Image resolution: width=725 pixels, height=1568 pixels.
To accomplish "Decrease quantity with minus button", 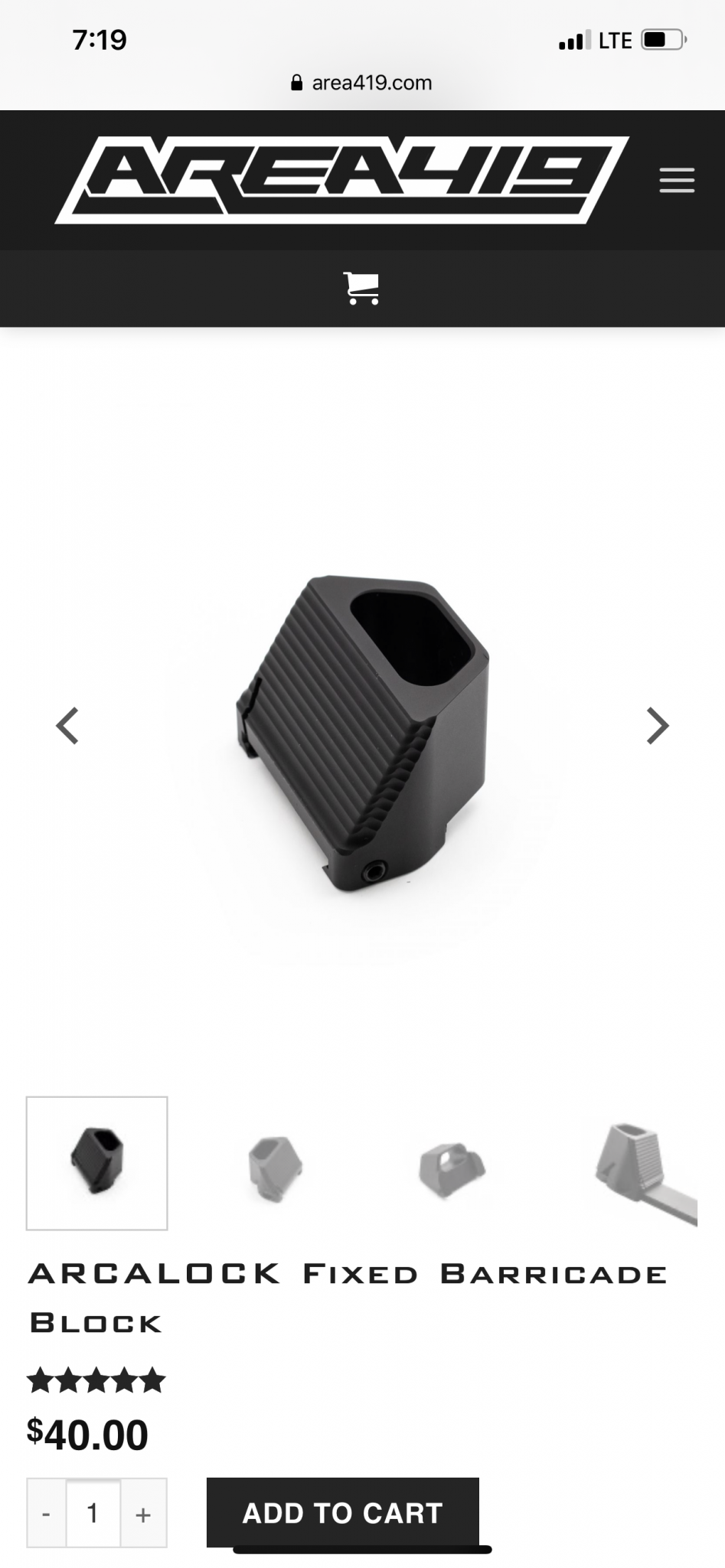I will pyautogui.click(x=47, y=1514).
